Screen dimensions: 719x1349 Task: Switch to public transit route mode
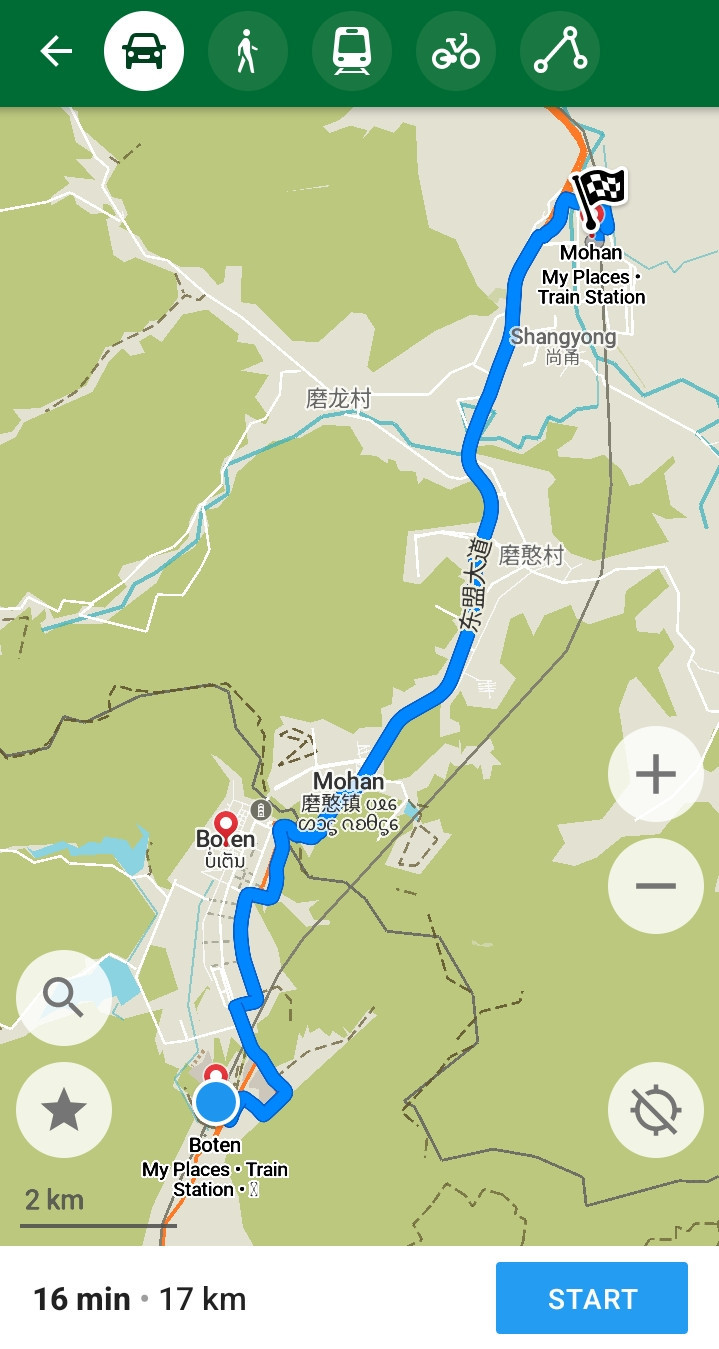coord(352,51)
